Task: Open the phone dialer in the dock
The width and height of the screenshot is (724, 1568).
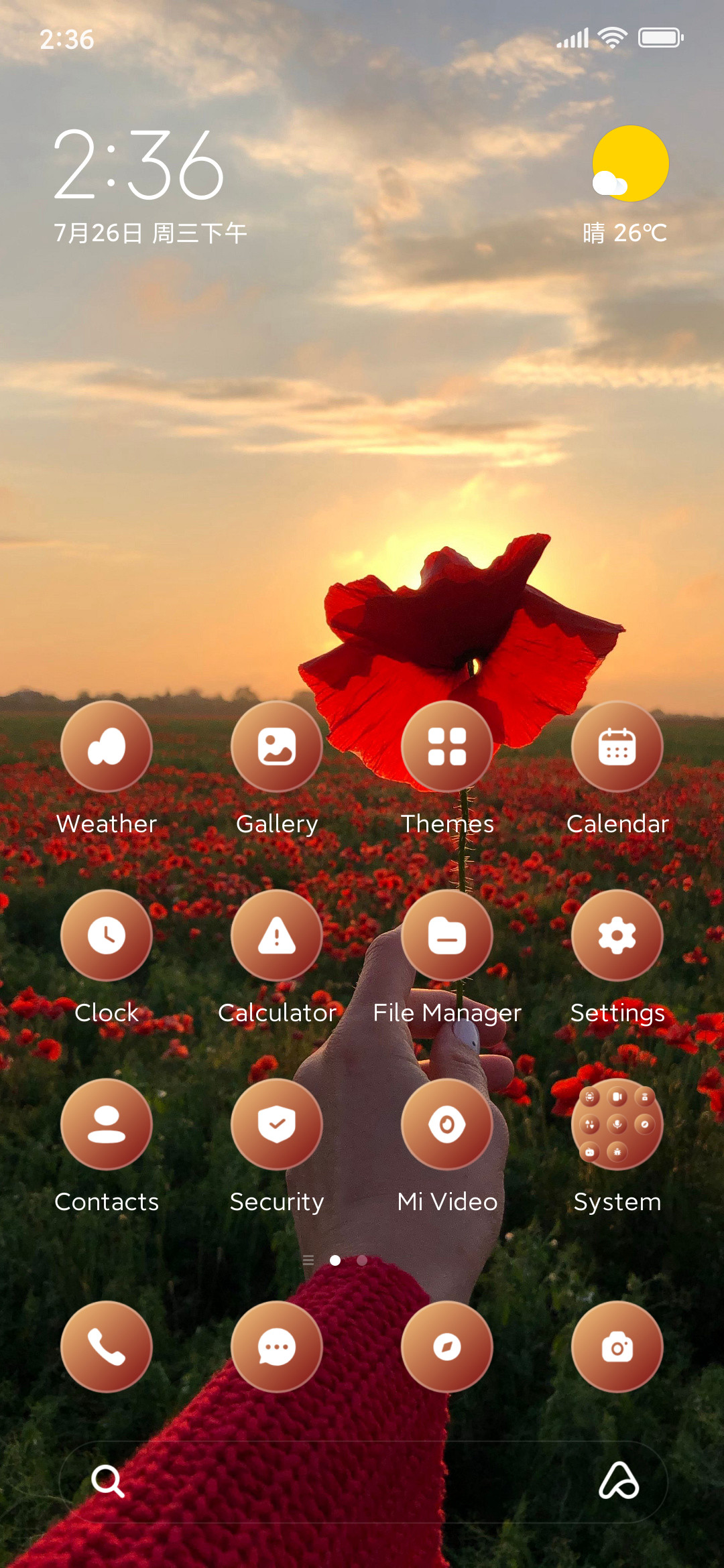Action: 107,1347
